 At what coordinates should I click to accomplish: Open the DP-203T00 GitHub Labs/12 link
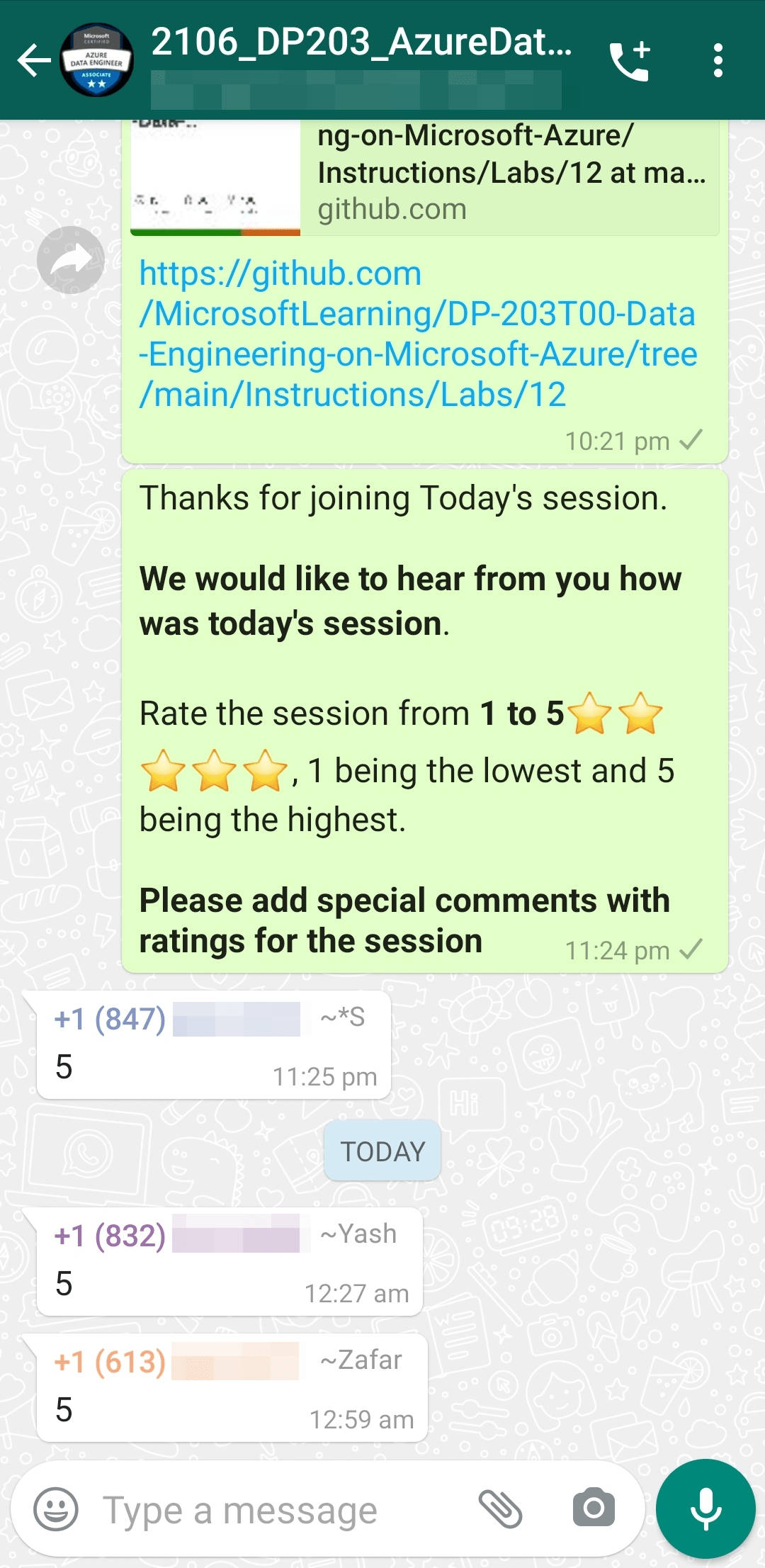(x=418, y=334)
